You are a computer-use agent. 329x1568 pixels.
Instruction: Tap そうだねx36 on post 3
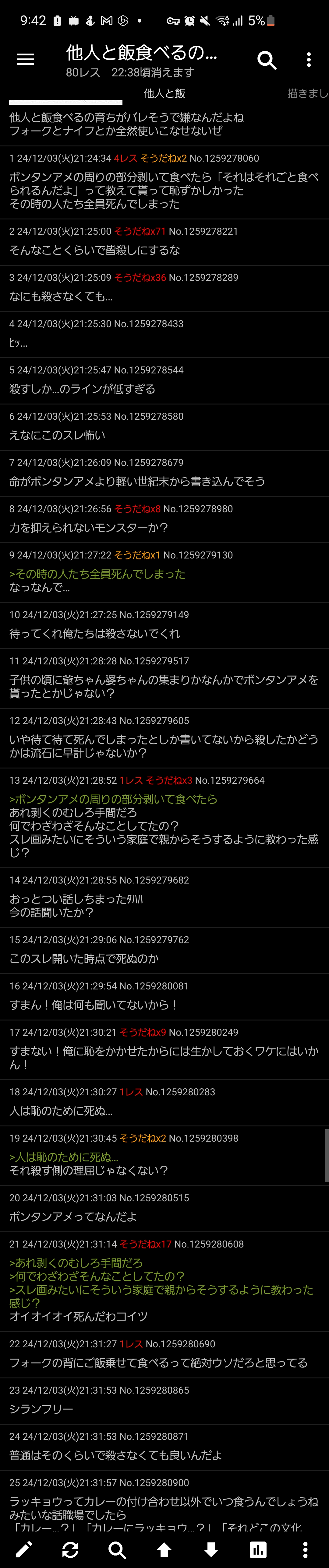tap(140, 278)
